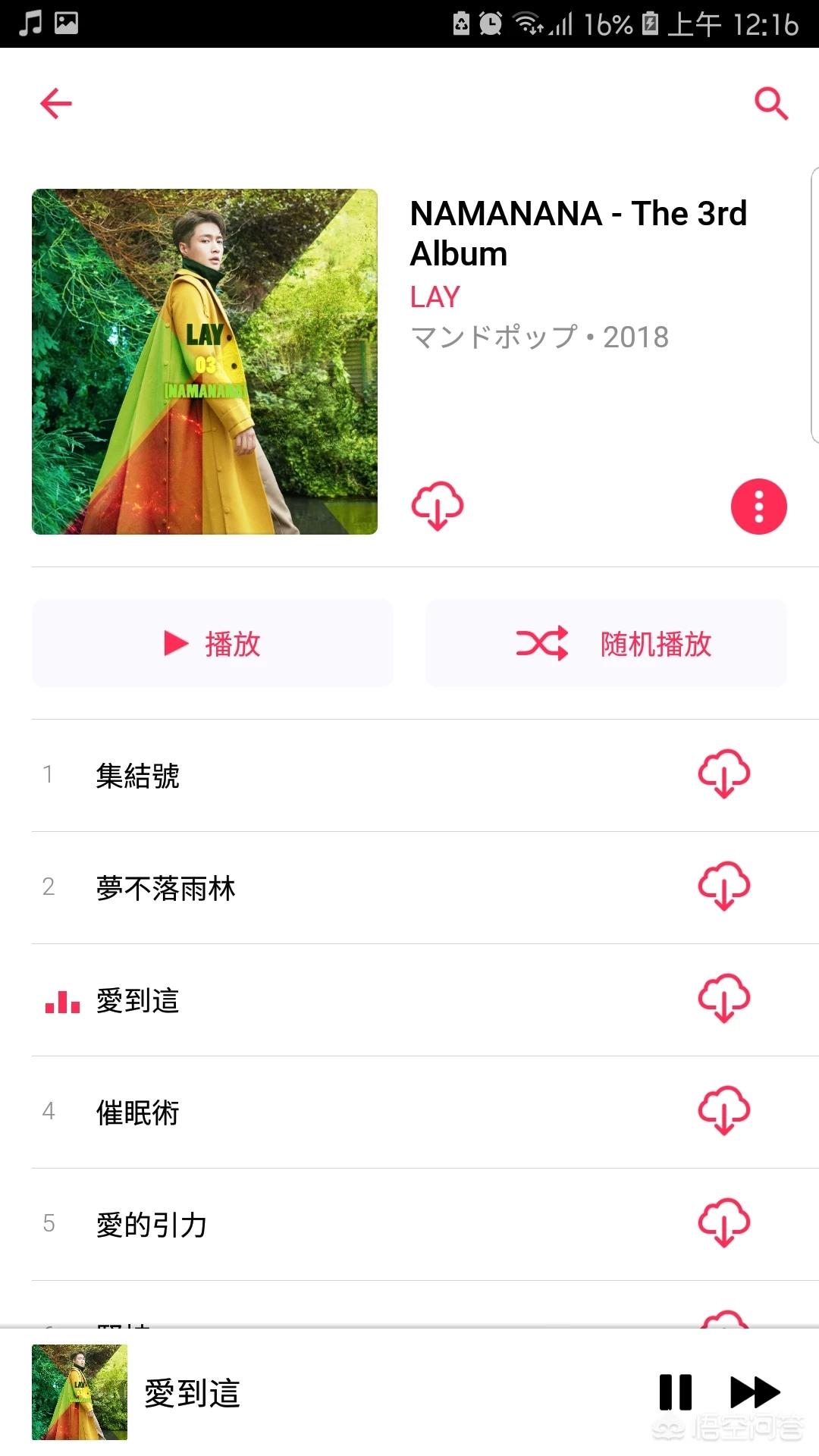The image size is (819, 1456).
Task: Download the track 集結號
Action: [x=723, y=774]
